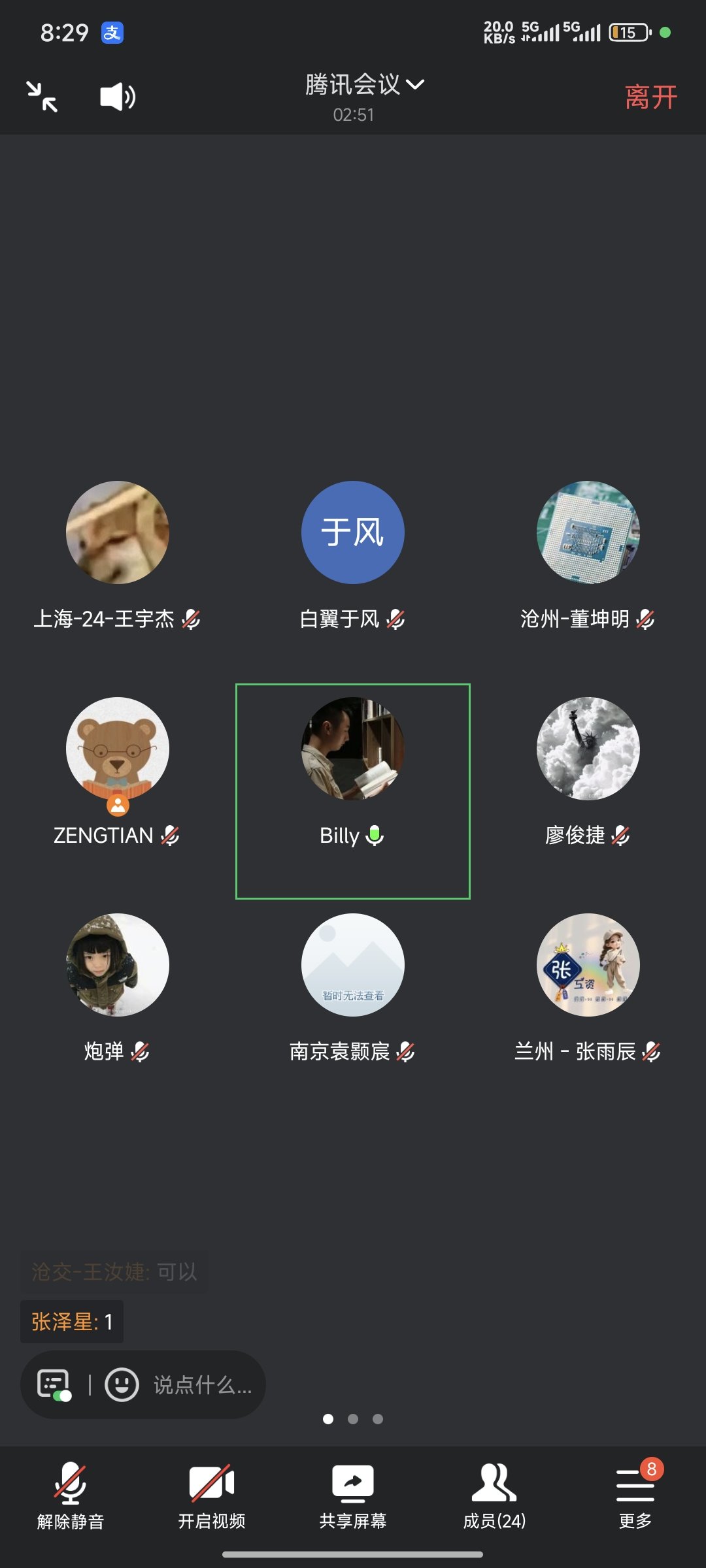706x1568 pixels.
Task: Select participant 白翼于风
Action: pyautogui.click(x=353, y=532)
